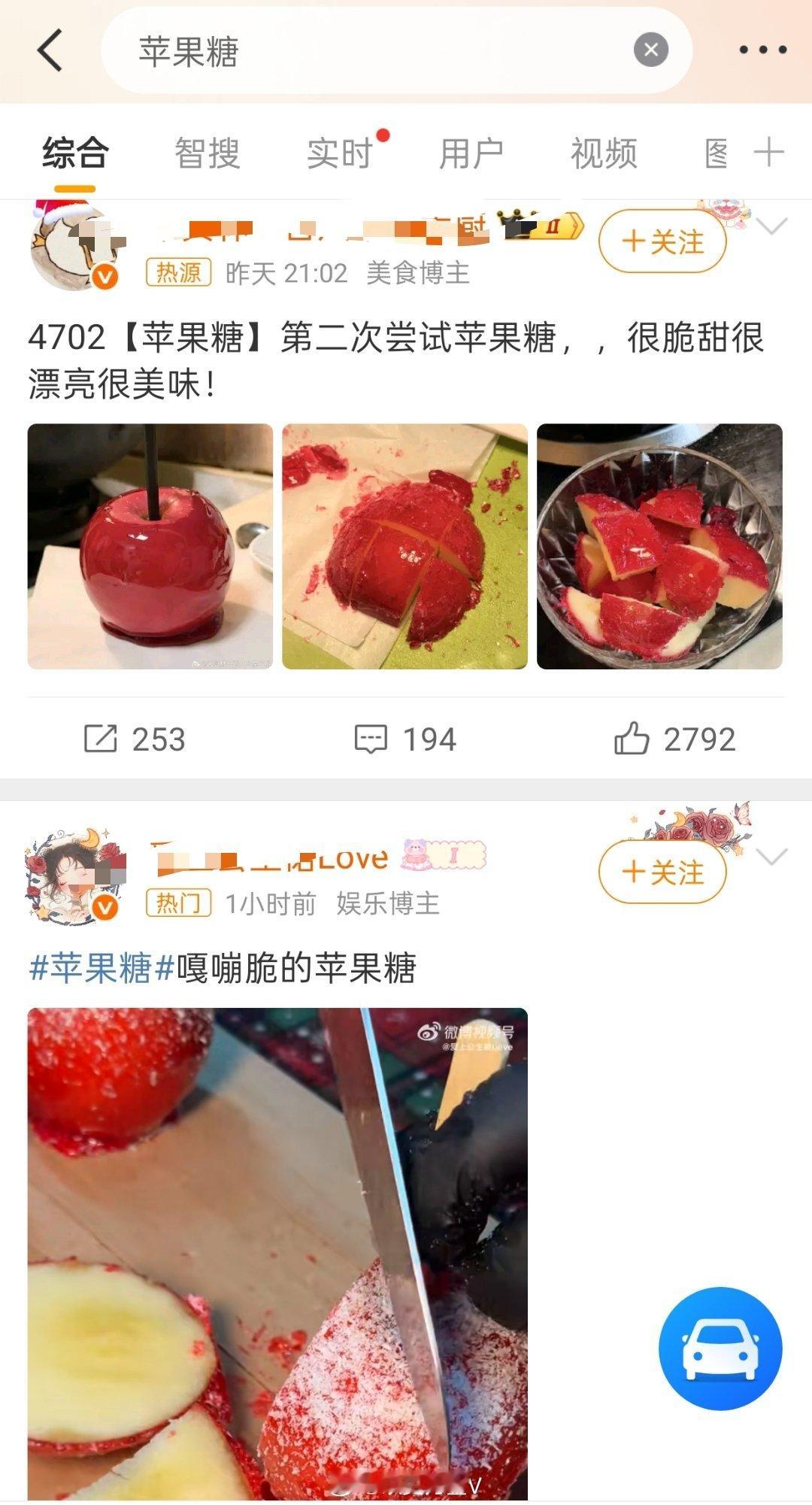Click the verified V badge on first avatar
The height and width of the screenshot is (1505, 812).
coord(105,273)
